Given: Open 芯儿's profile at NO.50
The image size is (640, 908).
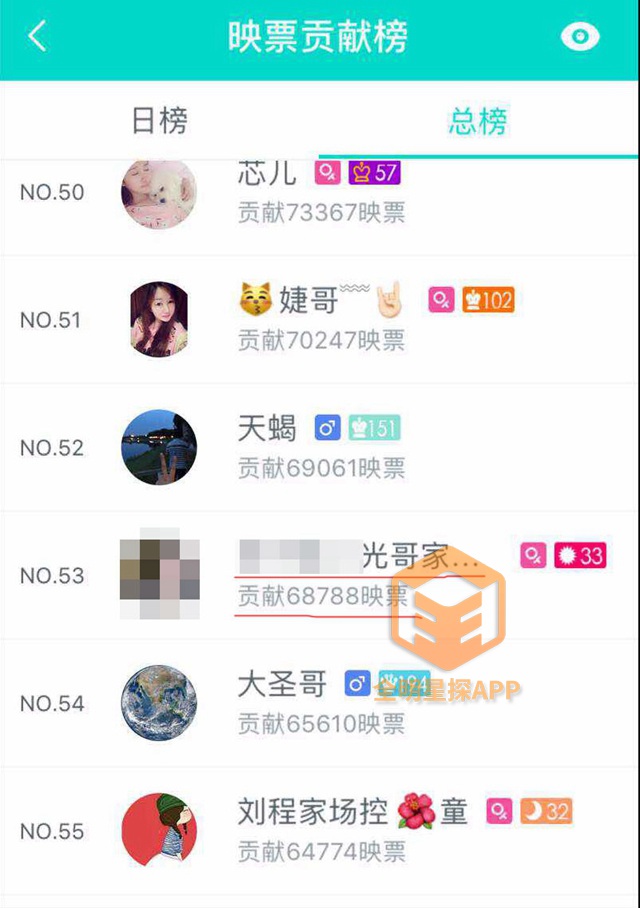Looking at the screenshot, I should pos(159,192).
